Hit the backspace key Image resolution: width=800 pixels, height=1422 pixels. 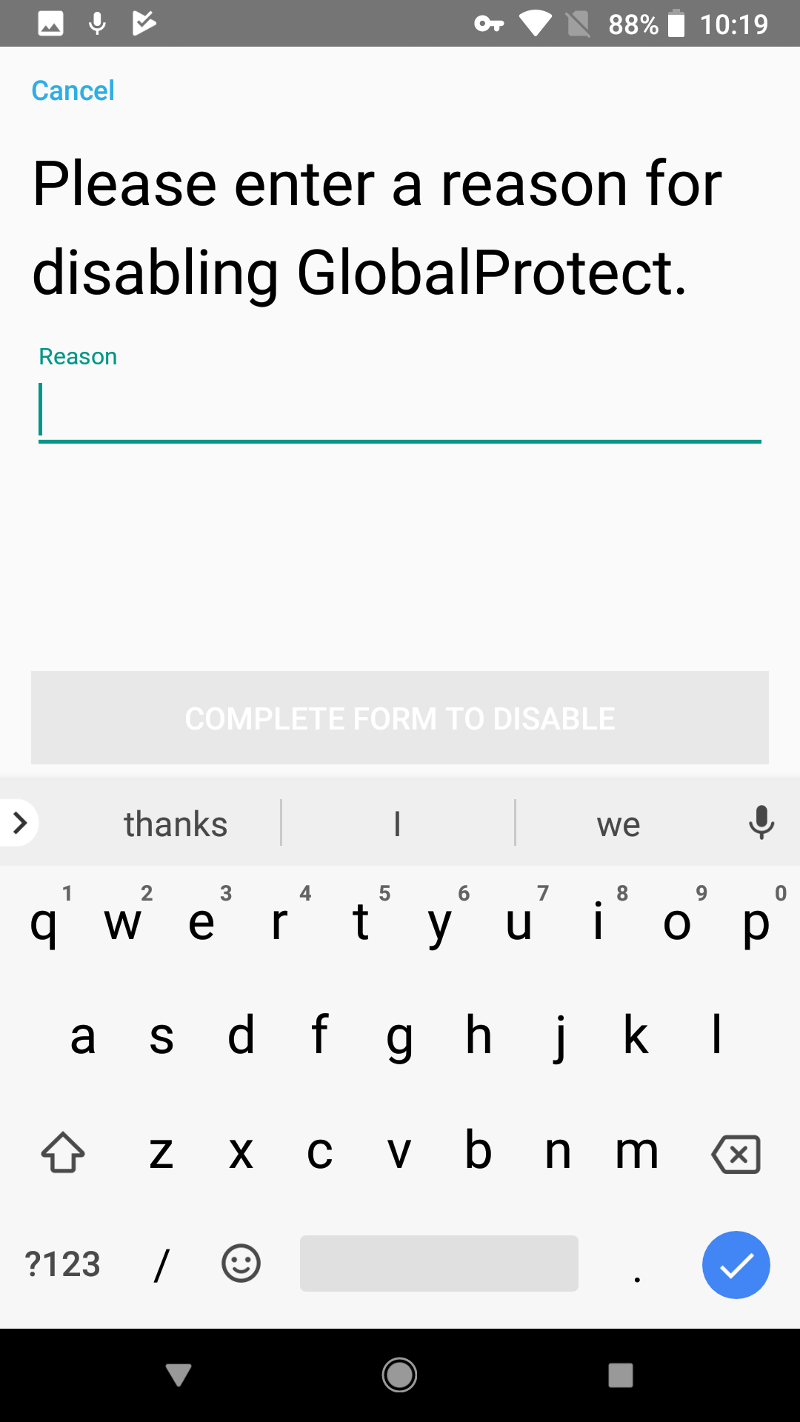(736, 1154)
